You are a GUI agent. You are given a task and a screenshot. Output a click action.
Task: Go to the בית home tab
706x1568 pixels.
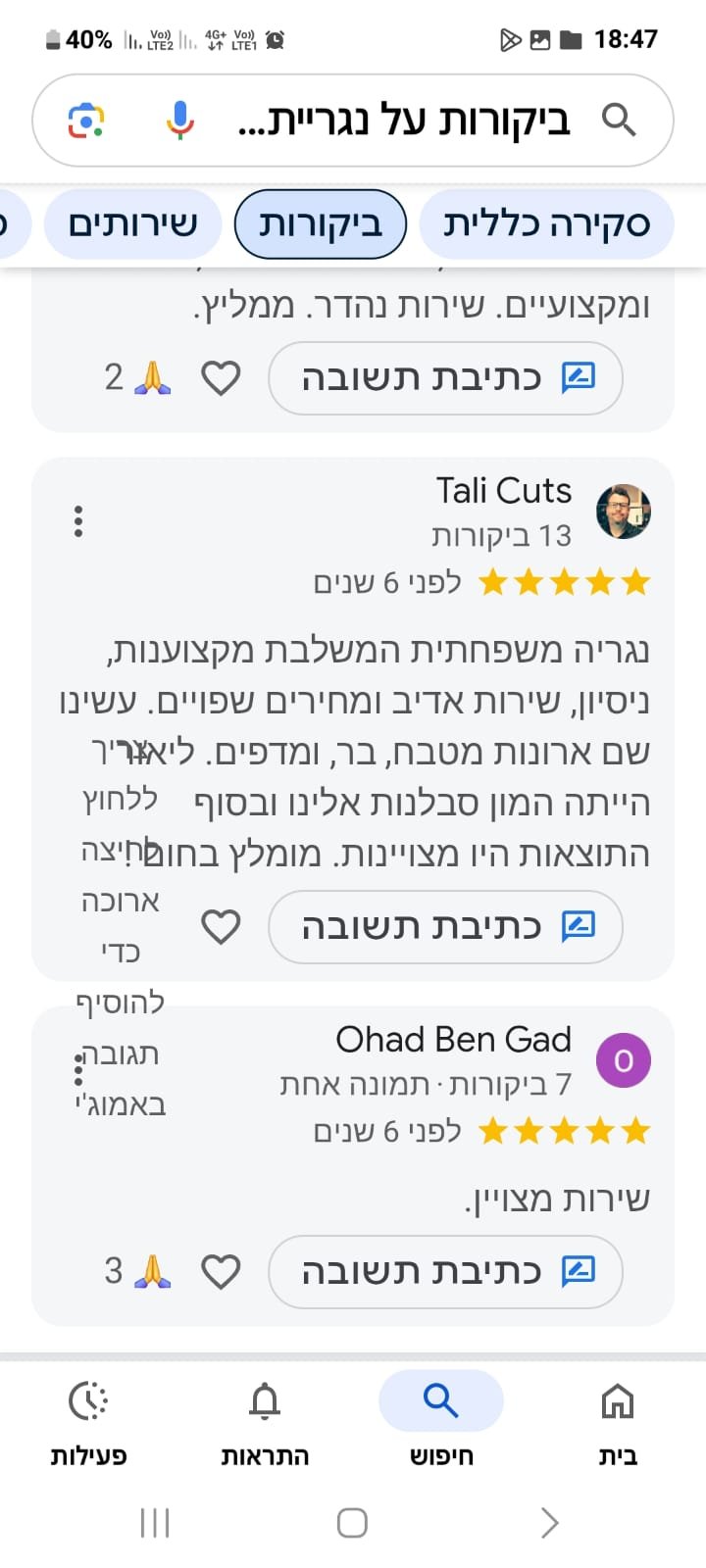pos(618,1419)
